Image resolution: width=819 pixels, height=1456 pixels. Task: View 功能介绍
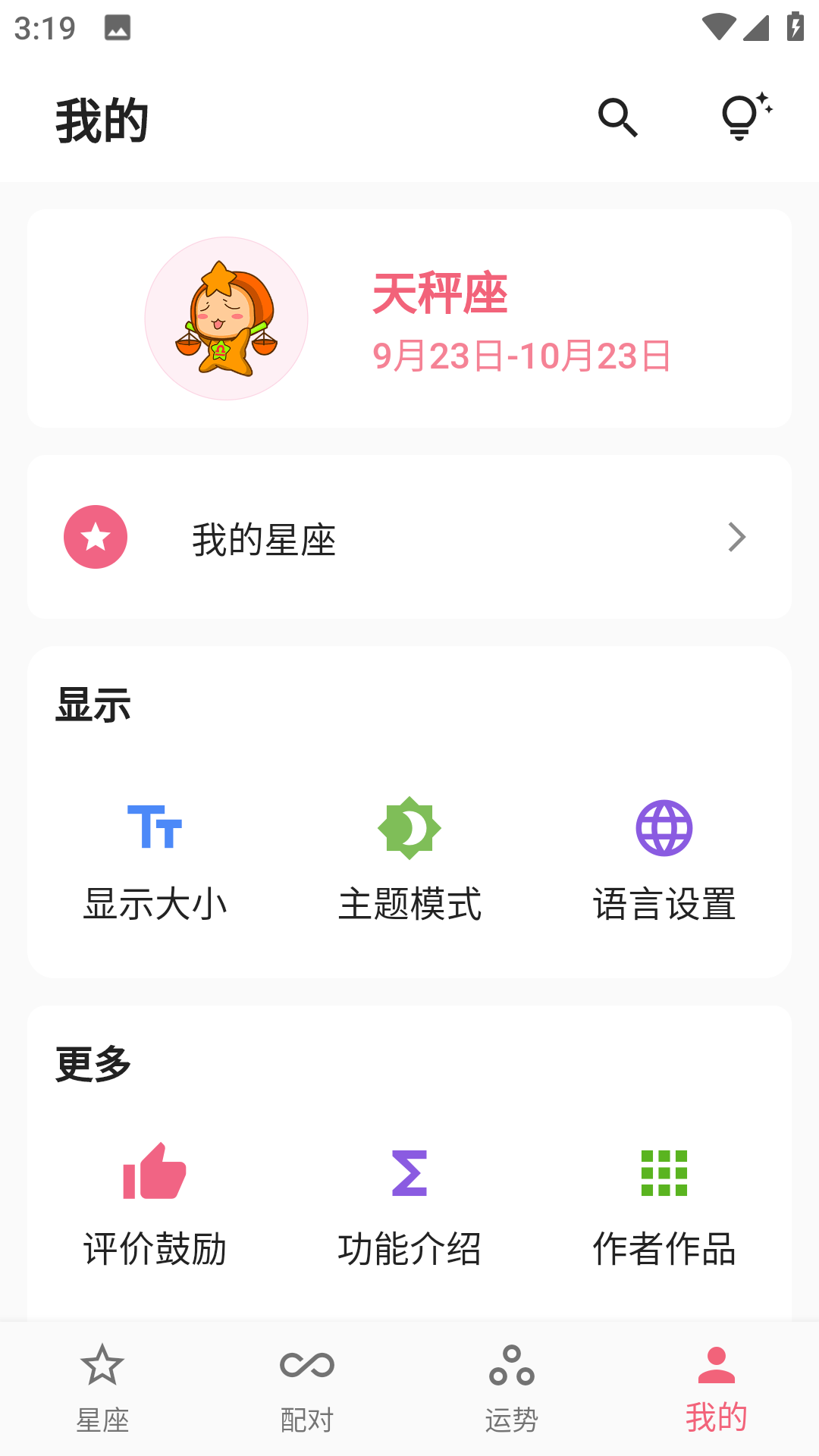coord(409,1206)
